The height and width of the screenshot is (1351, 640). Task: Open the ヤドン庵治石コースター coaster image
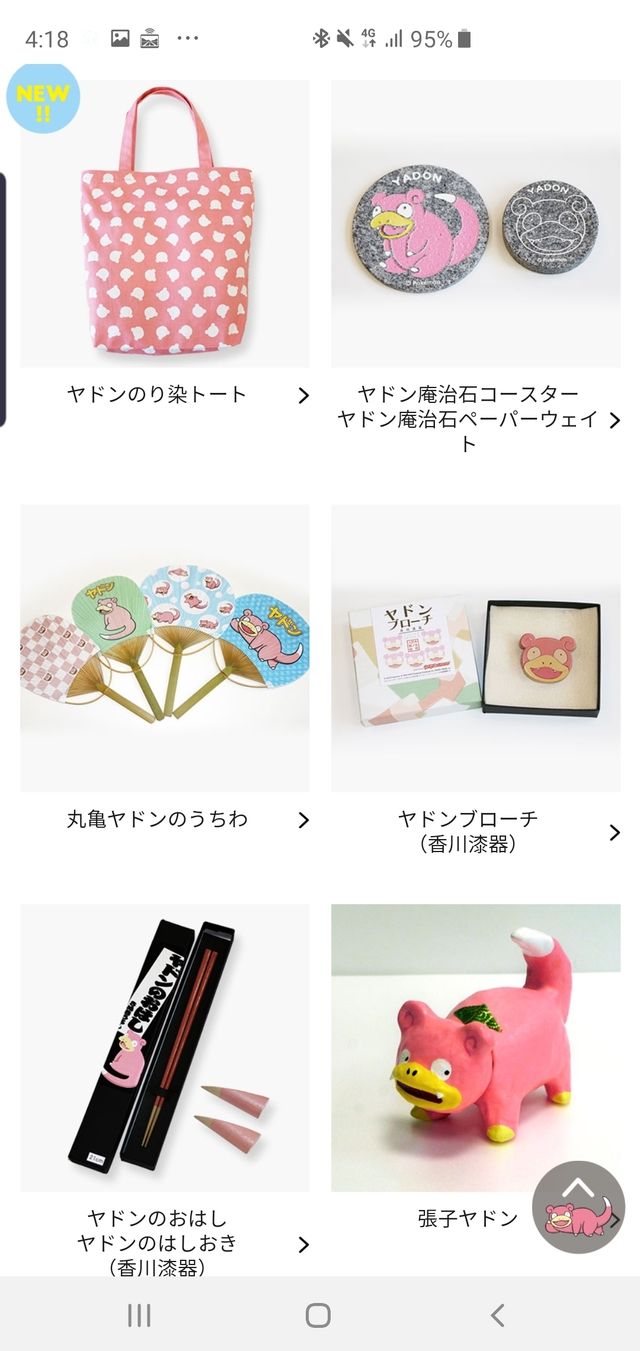tap(476, 224)
